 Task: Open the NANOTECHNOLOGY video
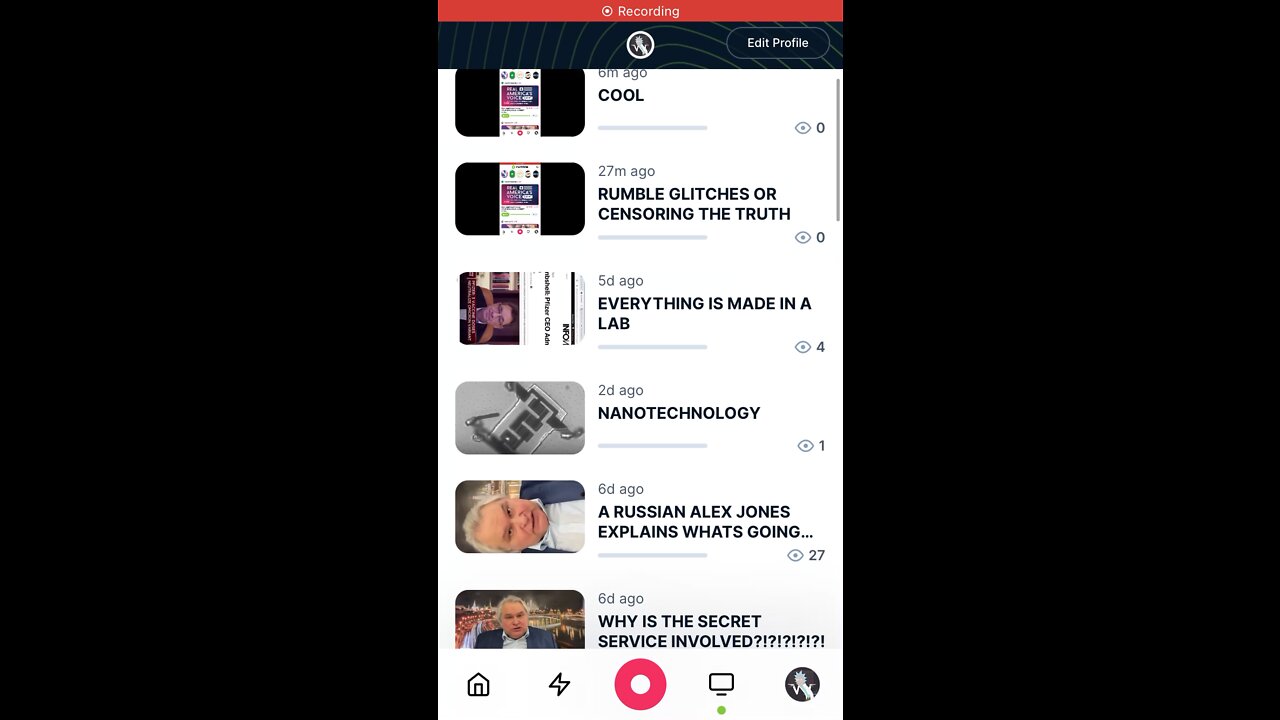point(678,413)
